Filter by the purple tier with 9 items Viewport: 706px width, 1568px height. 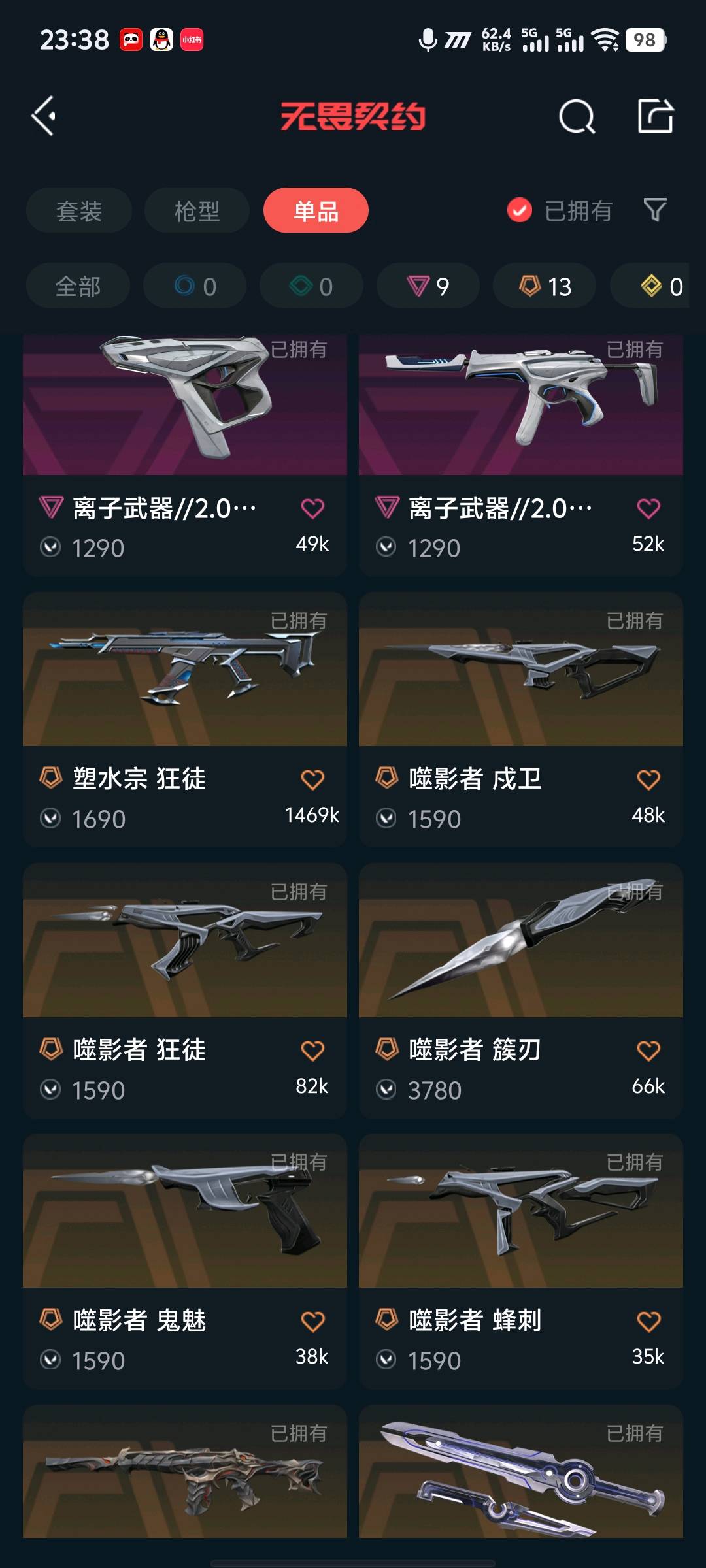[428, 286]
